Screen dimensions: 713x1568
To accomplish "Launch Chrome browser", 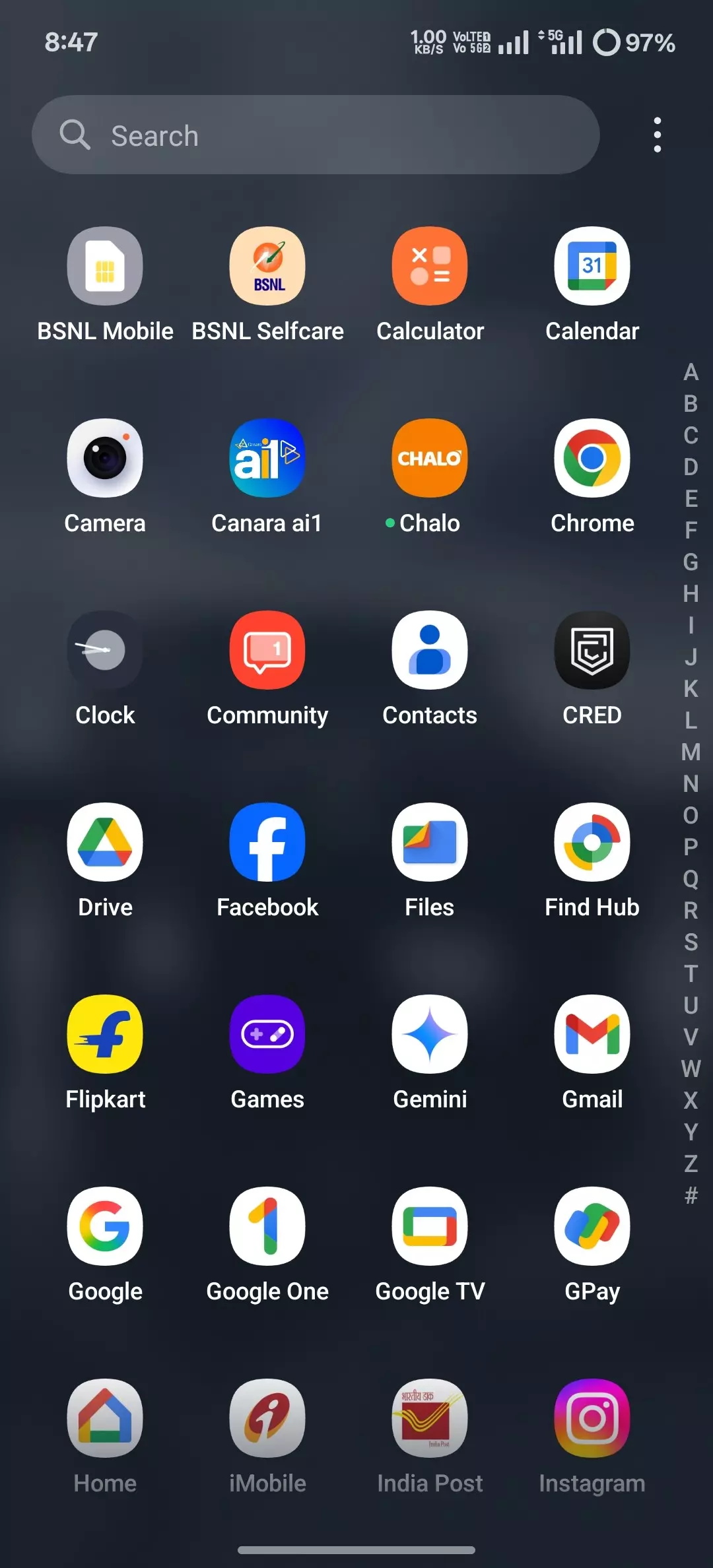I will [x=592, y=458].
